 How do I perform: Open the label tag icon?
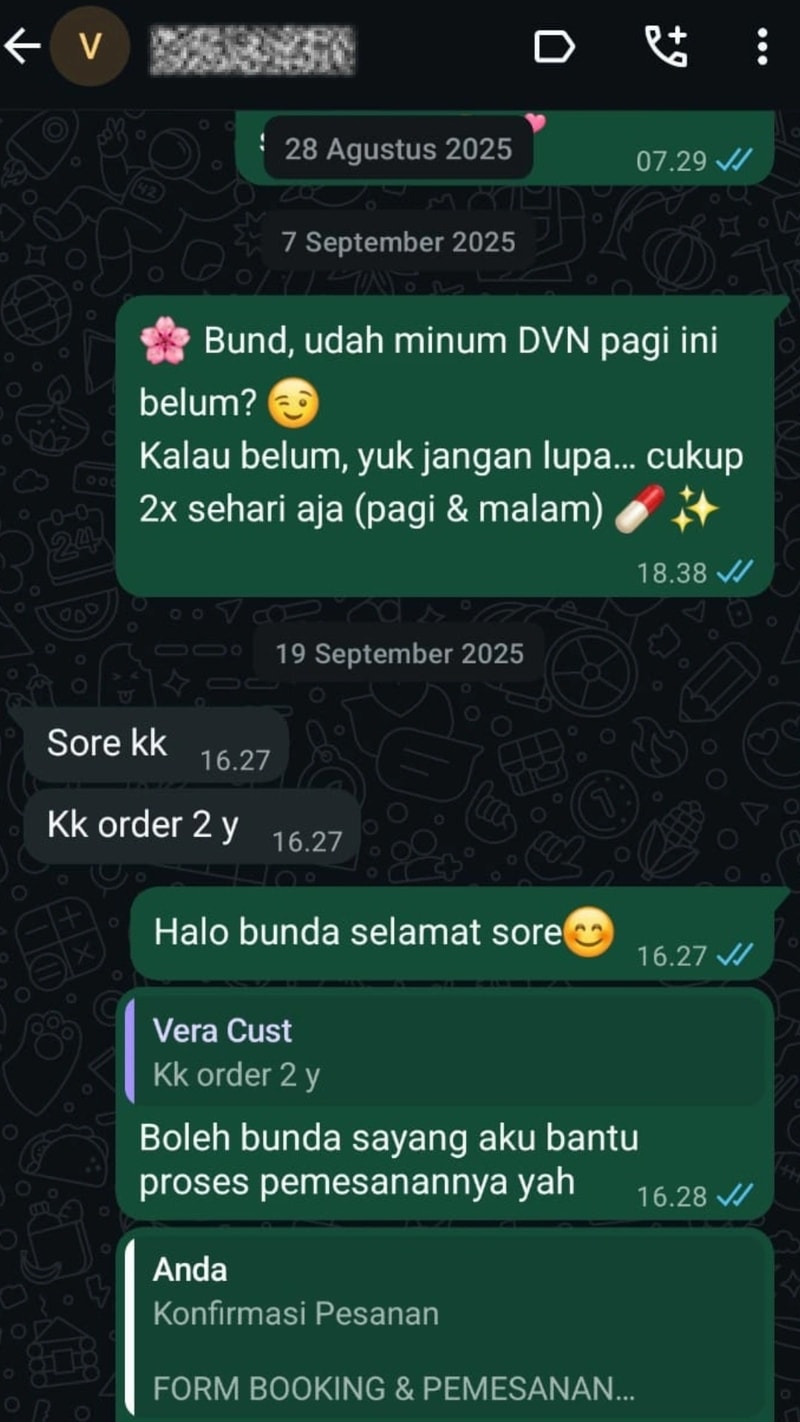coord(554,46)
